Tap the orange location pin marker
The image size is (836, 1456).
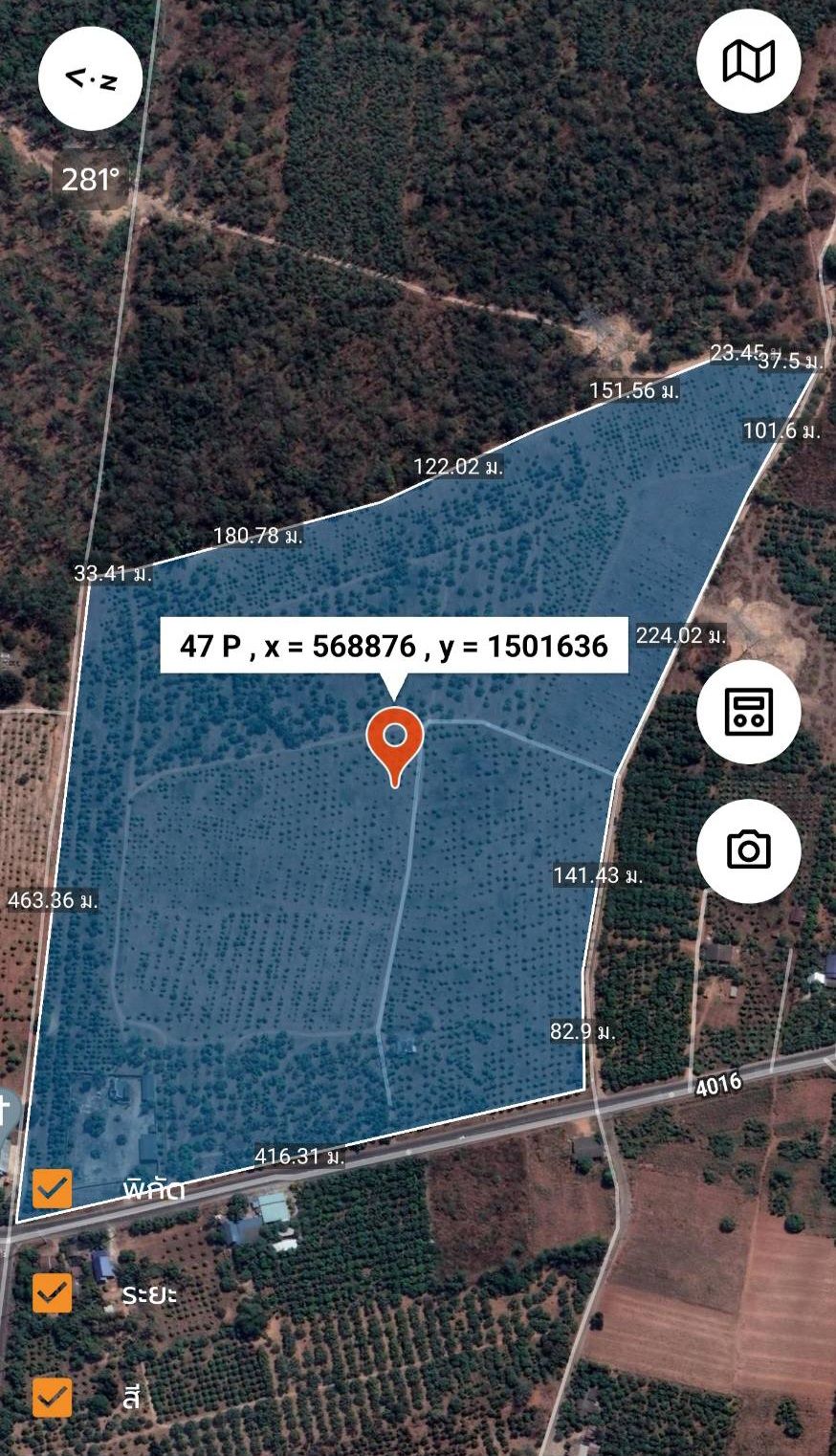(x=395, y=745)
